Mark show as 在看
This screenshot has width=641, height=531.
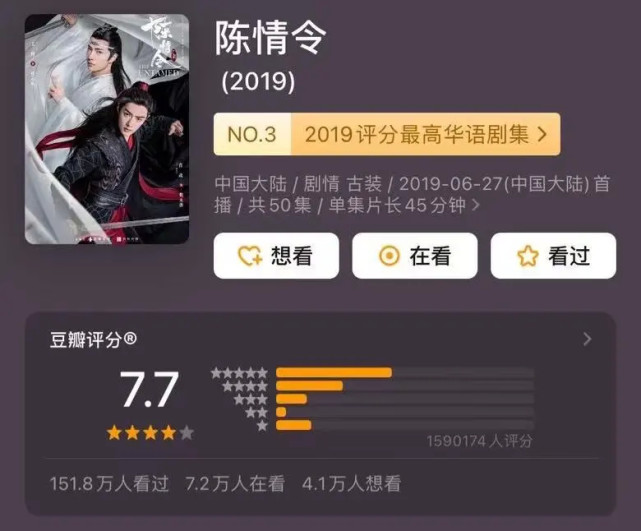pyautogui.click(x=414, y=256)
